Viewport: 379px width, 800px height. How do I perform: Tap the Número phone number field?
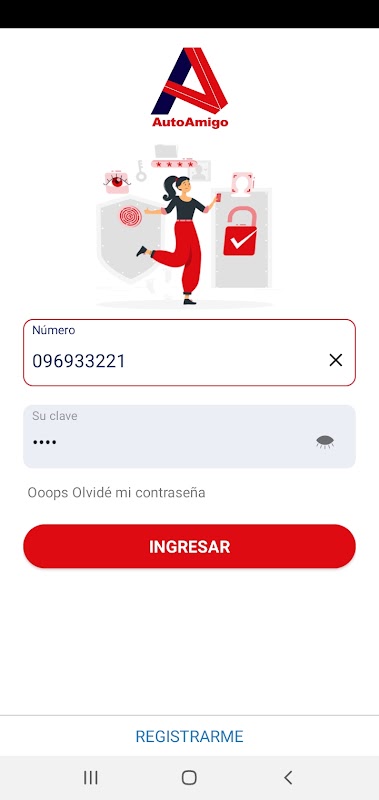pos(189,353)
